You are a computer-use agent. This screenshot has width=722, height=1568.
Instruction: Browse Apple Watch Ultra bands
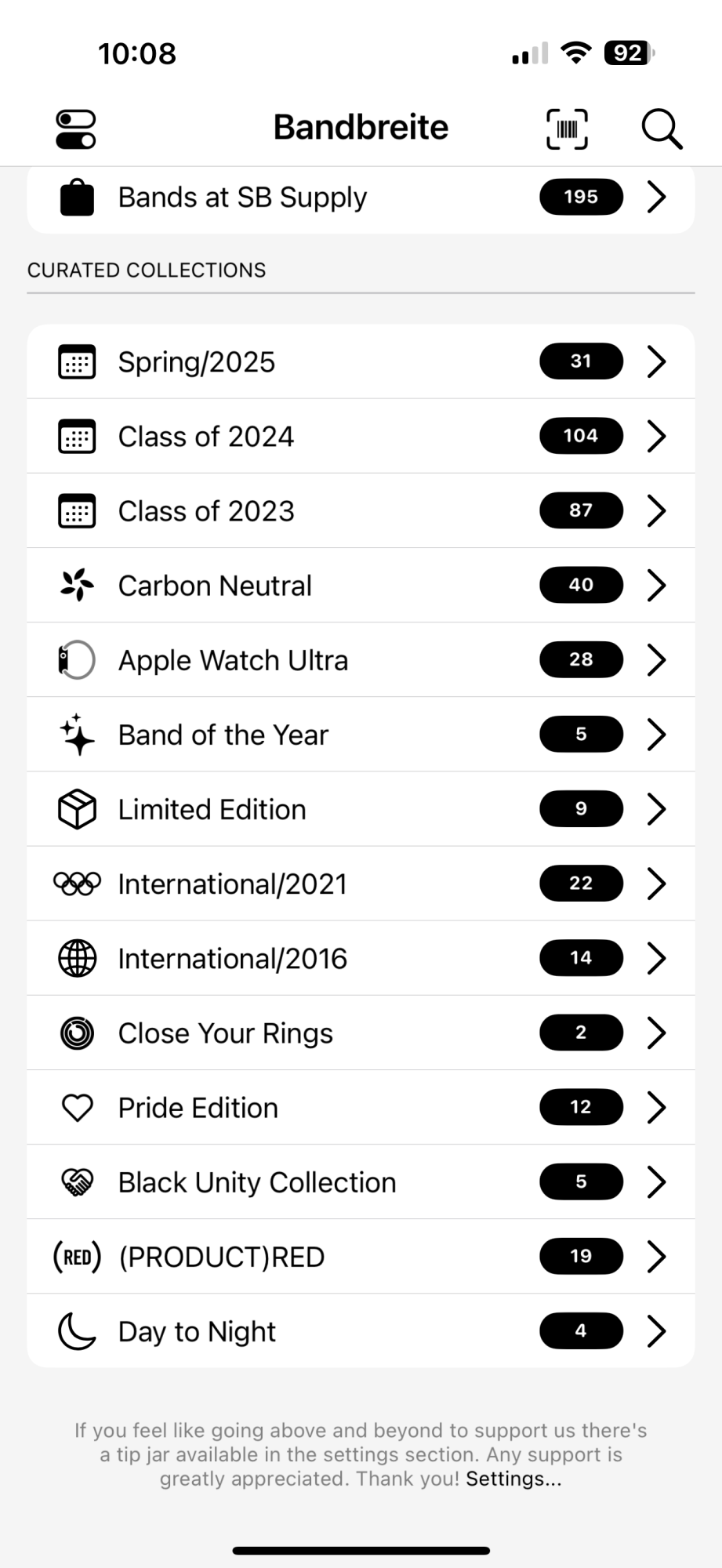click(x=361, y=660)
